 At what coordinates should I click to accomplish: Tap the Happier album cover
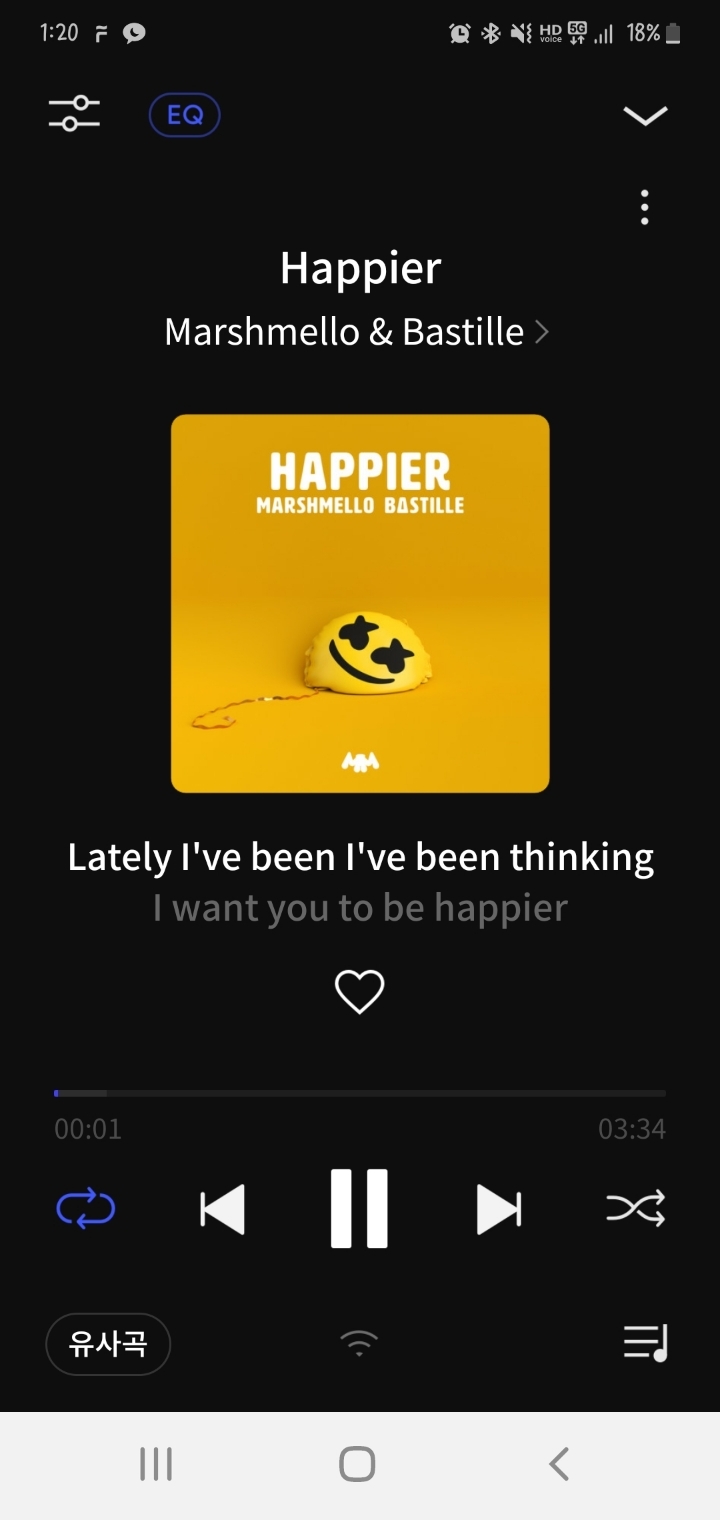360,603
